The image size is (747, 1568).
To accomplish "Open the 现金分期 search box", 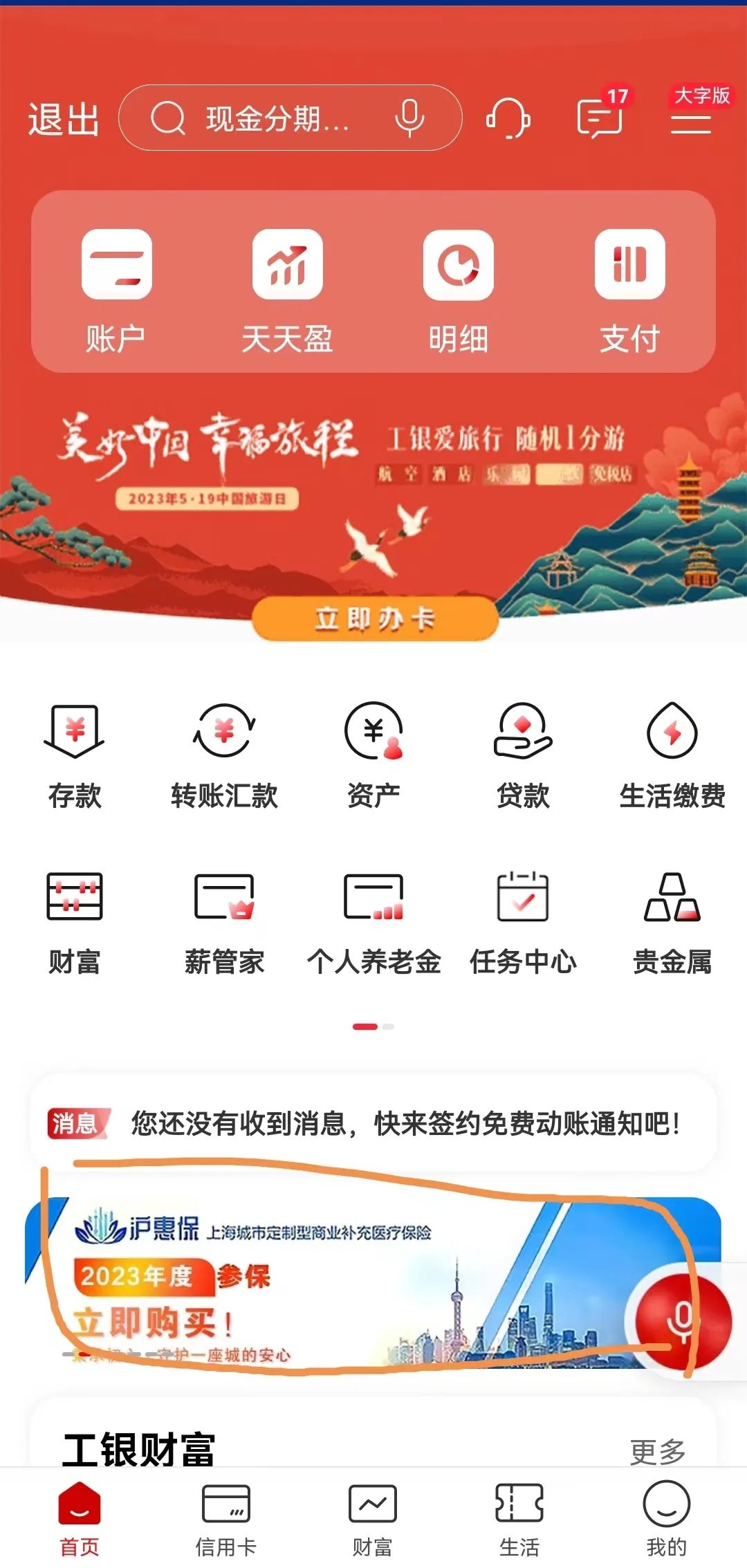I will coord(277,119).
